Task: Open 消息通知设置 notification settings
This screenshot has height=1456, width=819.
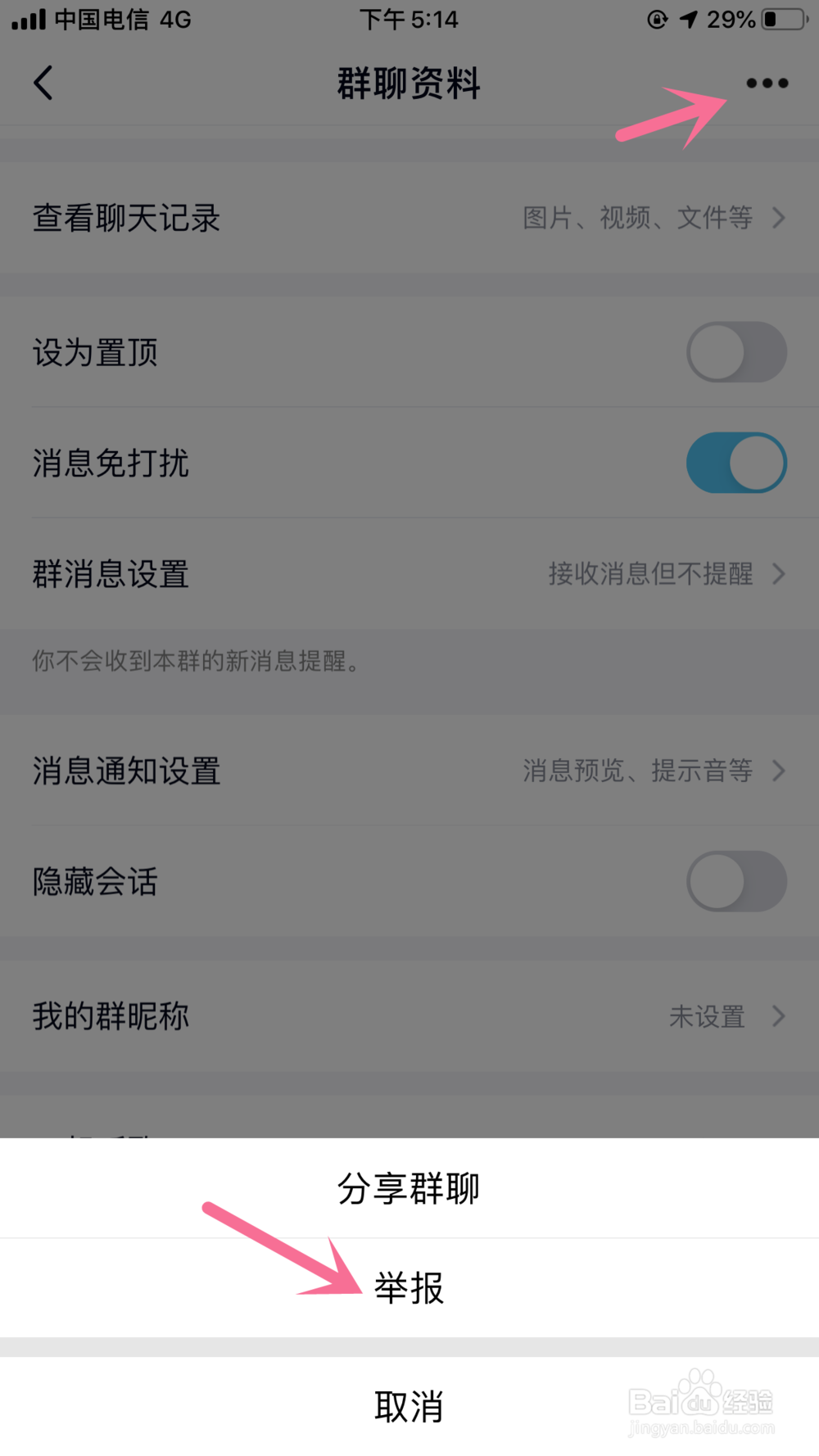Action: coord(409,770)
